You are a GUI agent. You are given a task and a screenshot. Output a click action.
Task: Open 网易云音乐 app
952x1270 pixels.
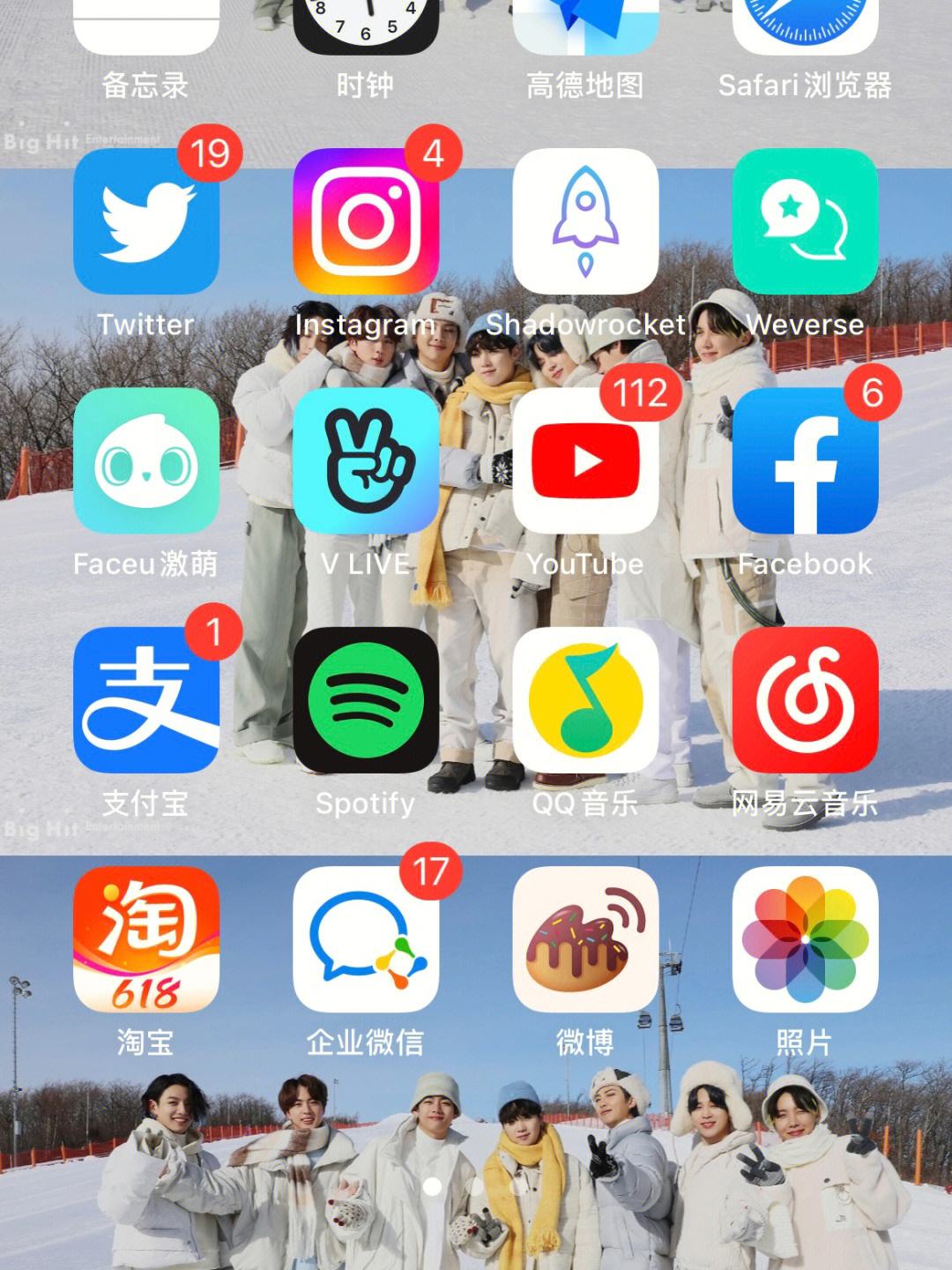pyautogui.click(x=805, y=700)
